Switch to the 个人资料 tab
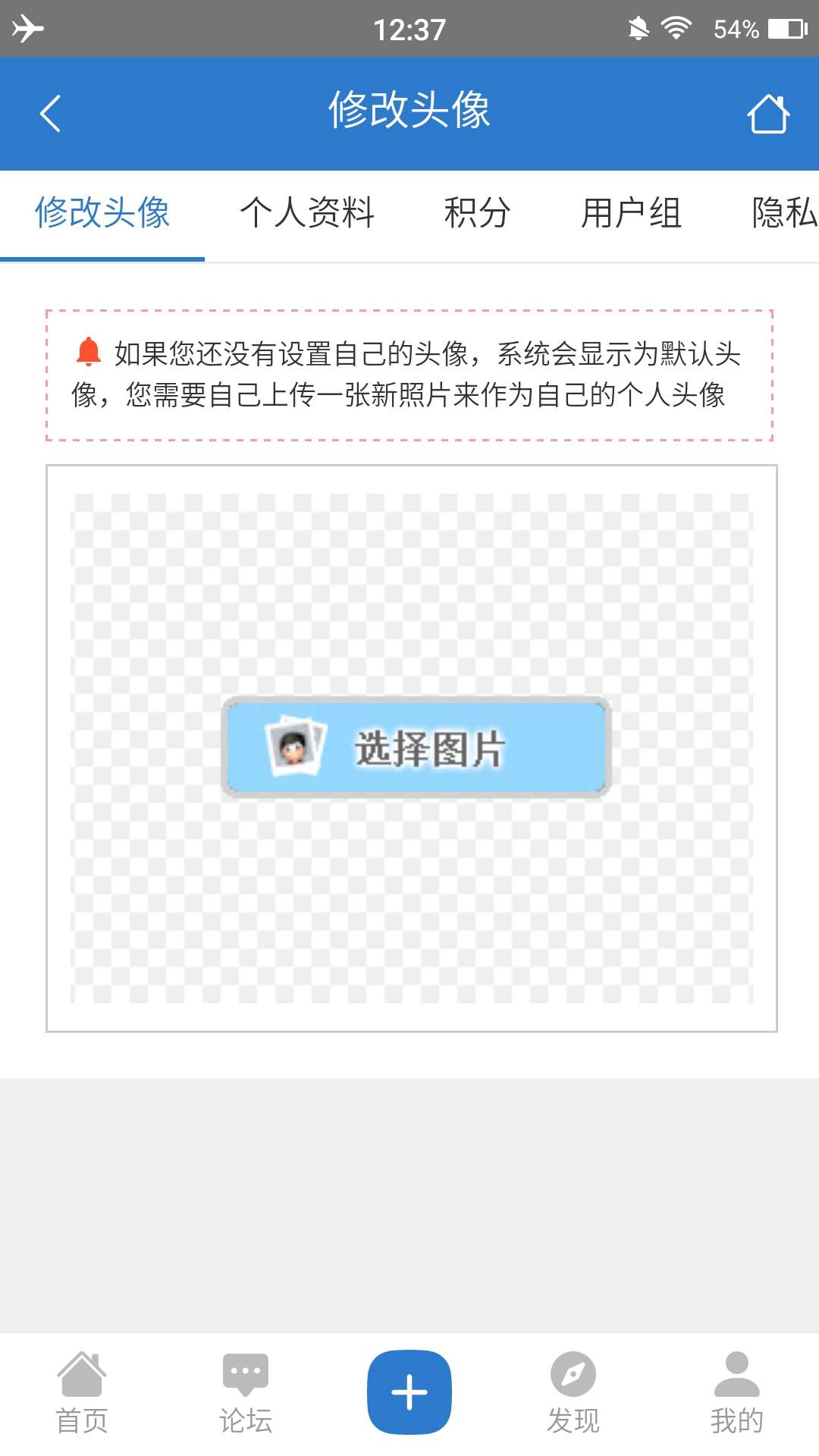The height and width of the screenshot is (1456, 819). (x=308, y=215)
